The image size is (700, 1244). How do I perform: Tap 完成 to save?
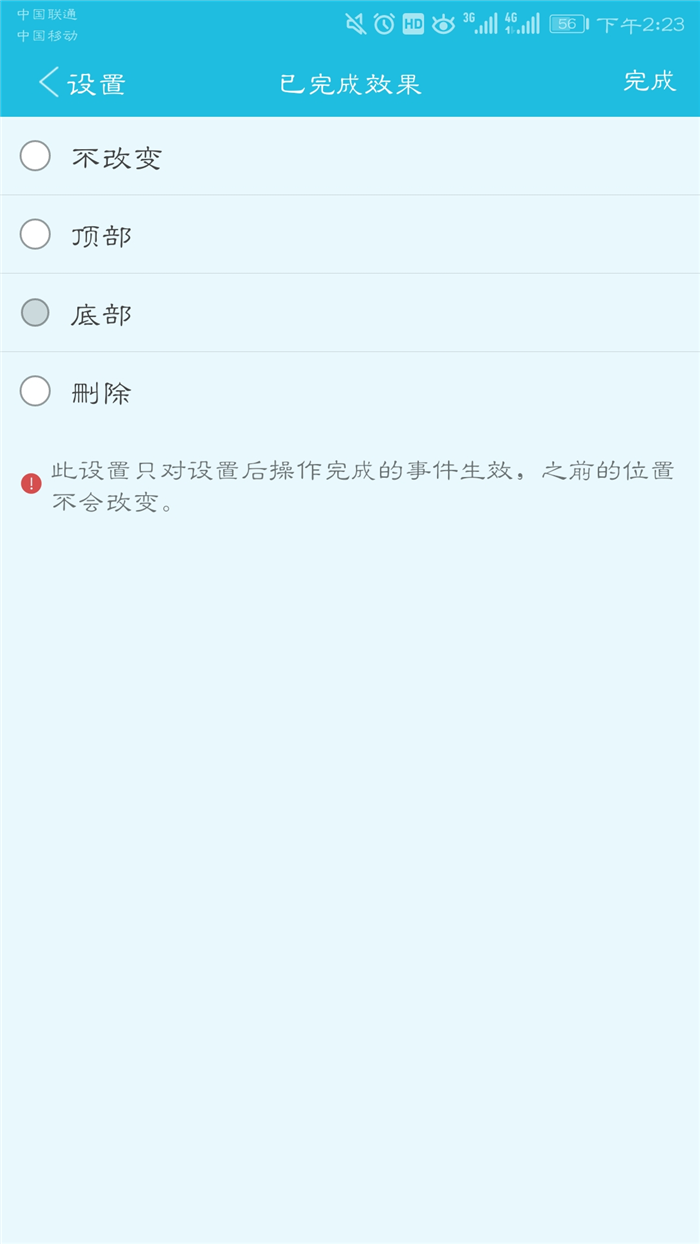pos(650,81)
